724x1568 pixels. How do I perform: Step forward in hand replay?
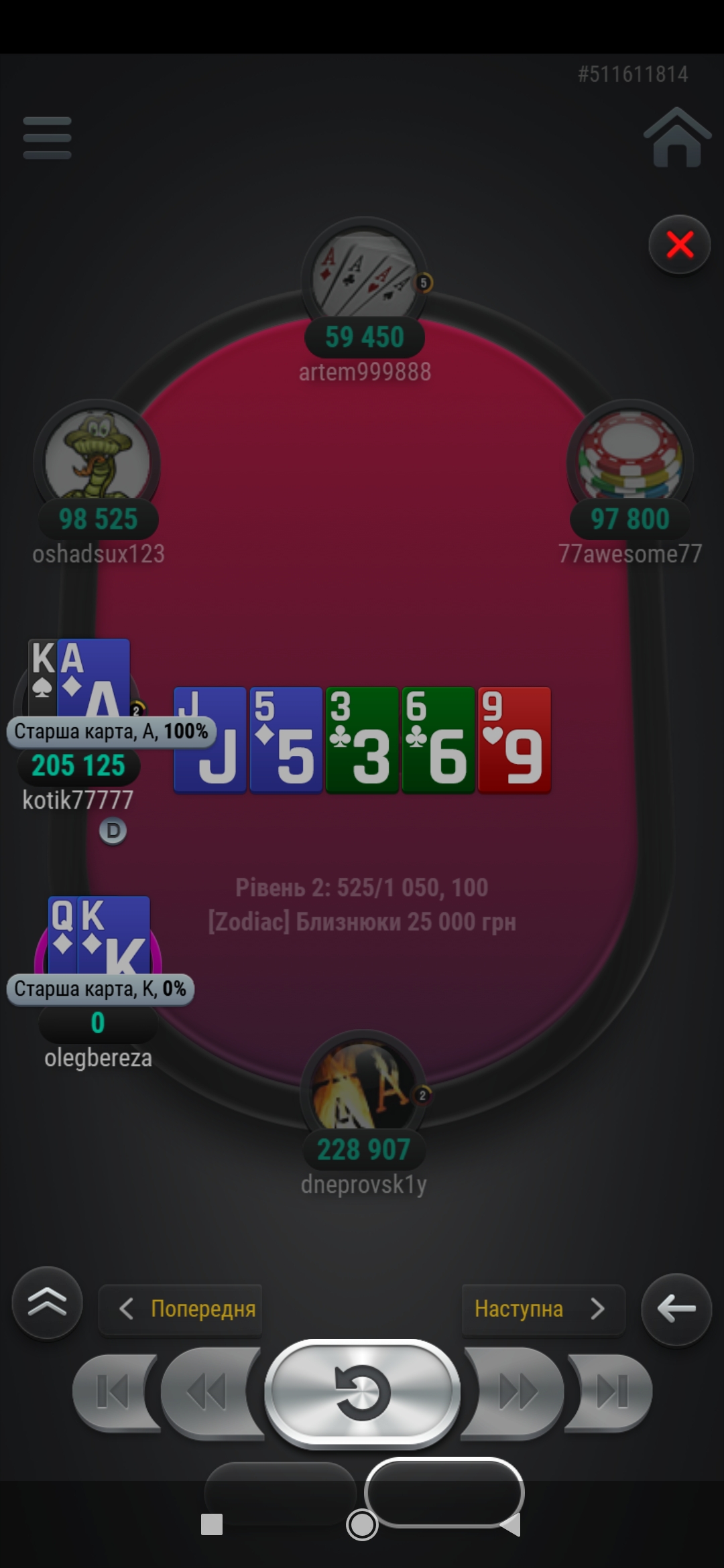(515, 1392)
